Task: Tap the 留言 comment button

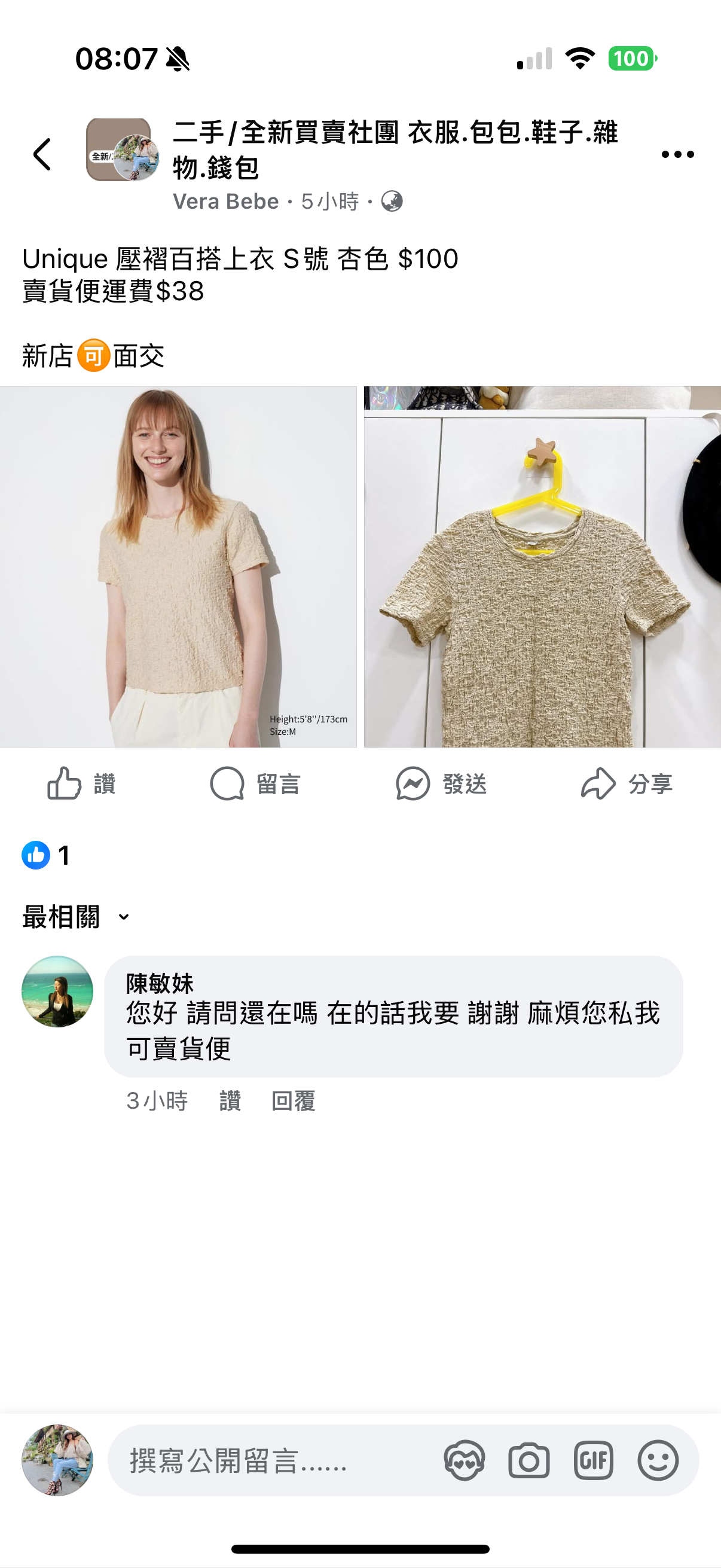Action: pos(255,783)
